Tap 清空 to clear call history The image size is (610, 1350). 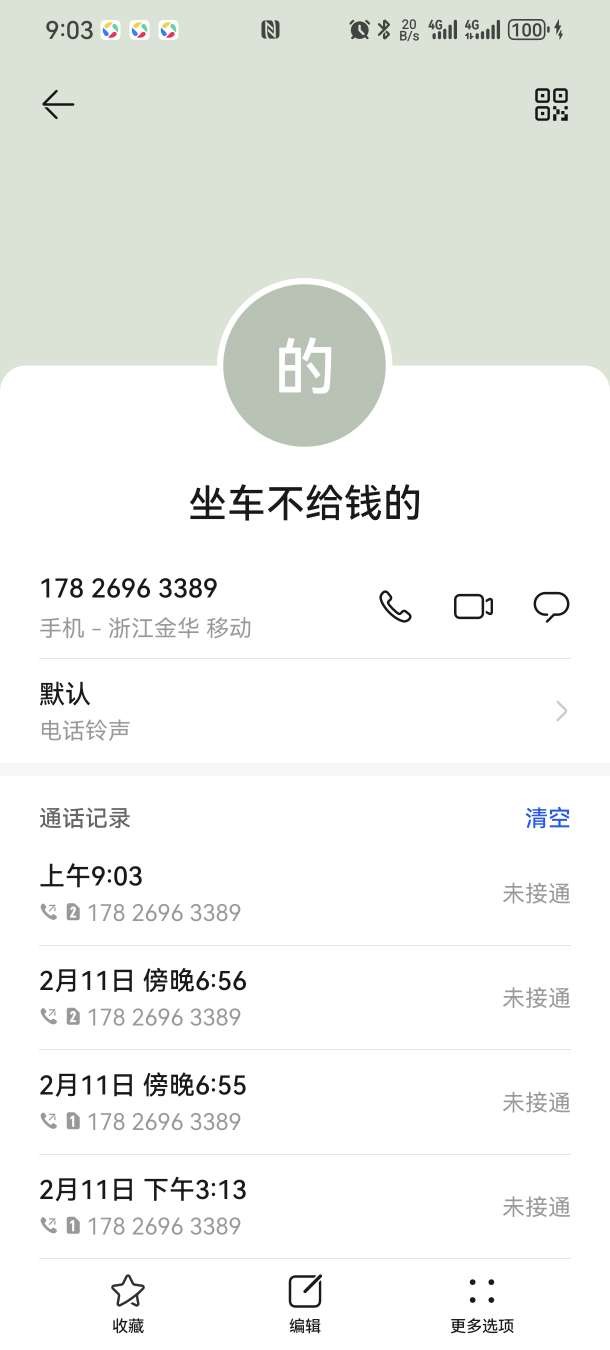[x=547, y=818]
